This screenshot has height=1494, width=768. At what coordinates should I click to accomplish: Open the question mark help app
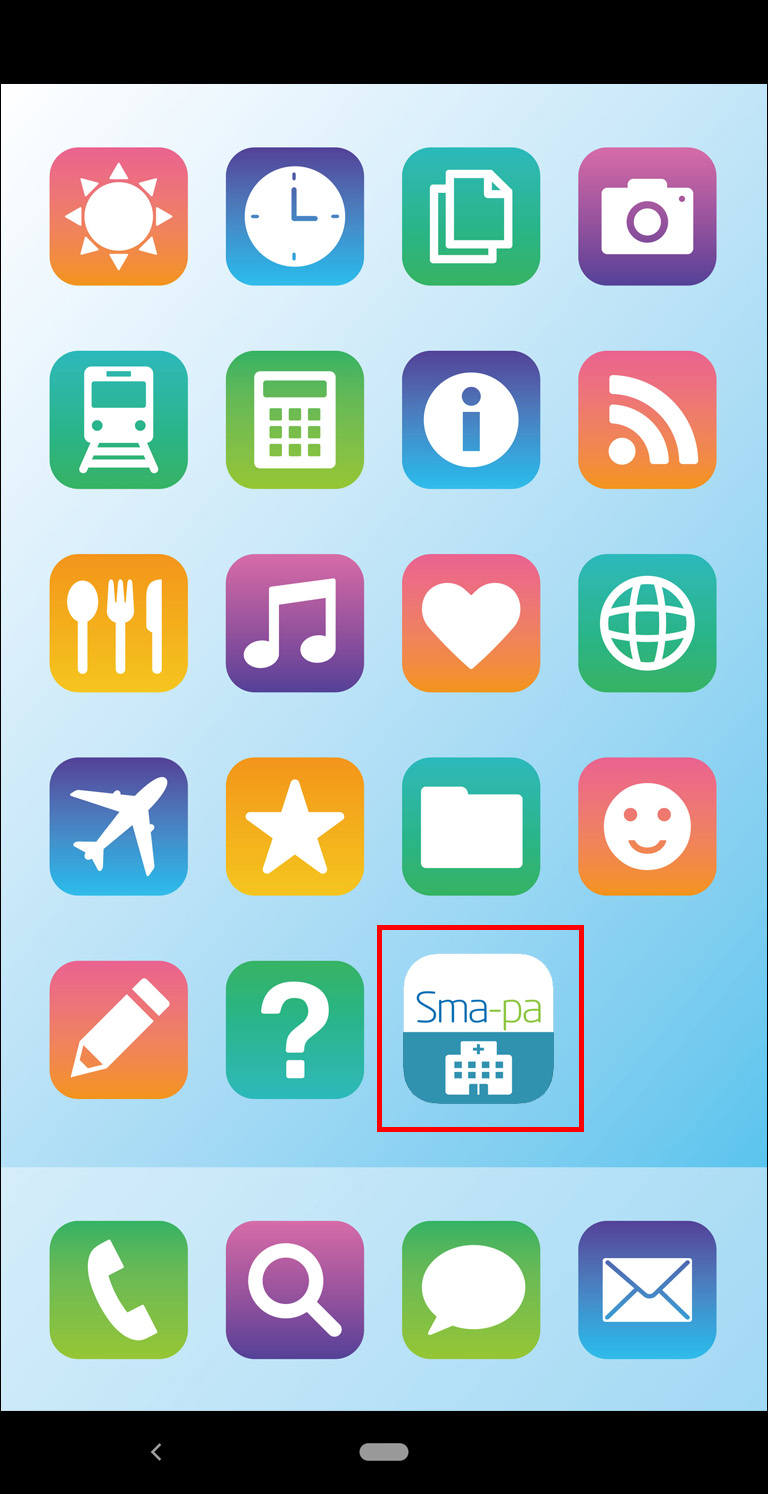(x=295, y=1029)
